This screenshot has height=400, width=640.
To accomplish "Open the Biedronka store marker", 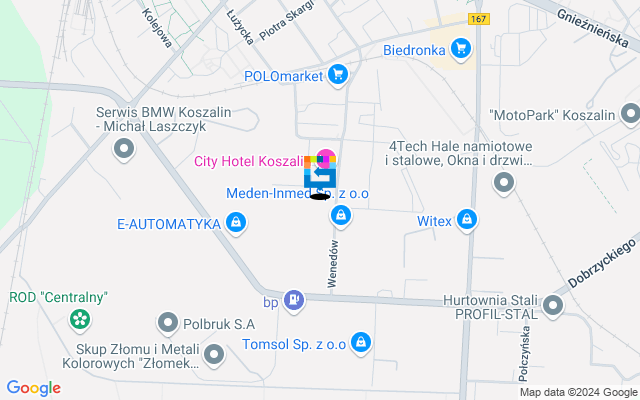I will click(460, 48).
